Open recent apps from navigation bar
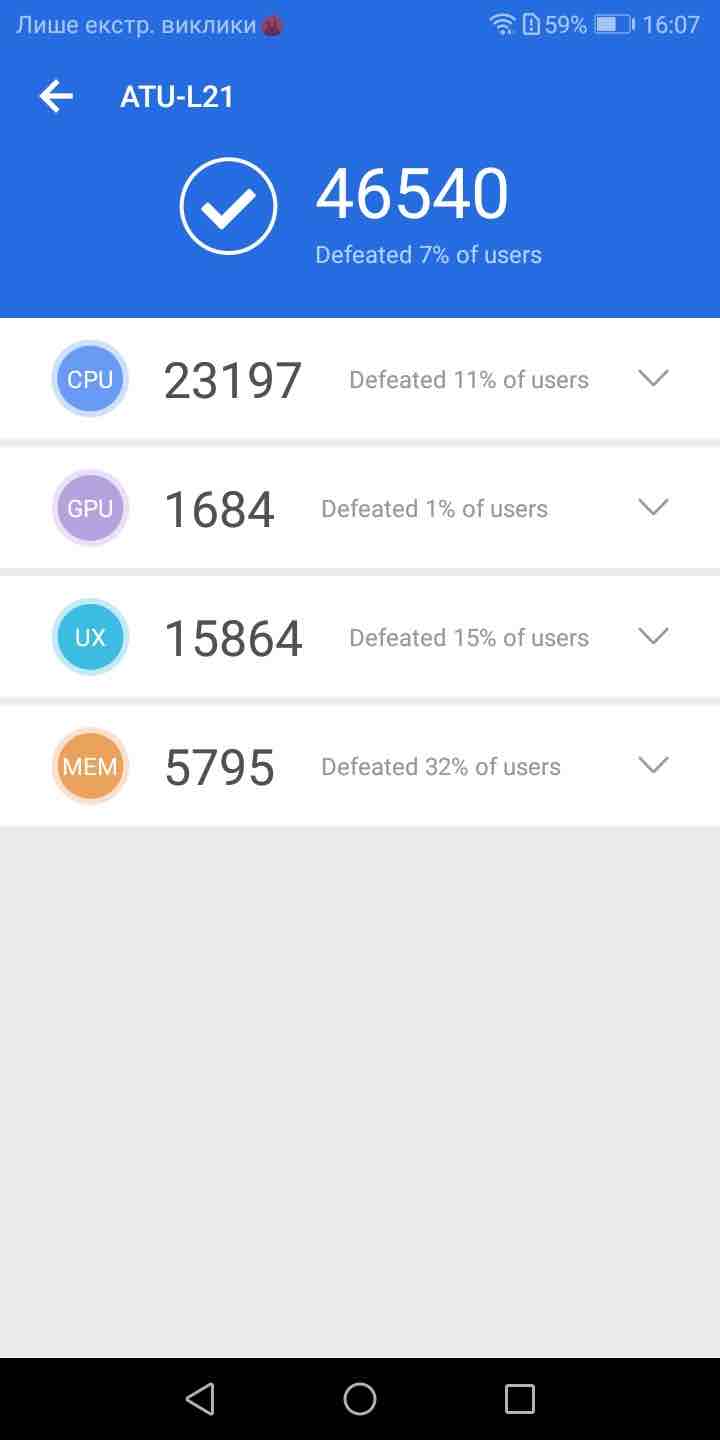 point(519,1398)
